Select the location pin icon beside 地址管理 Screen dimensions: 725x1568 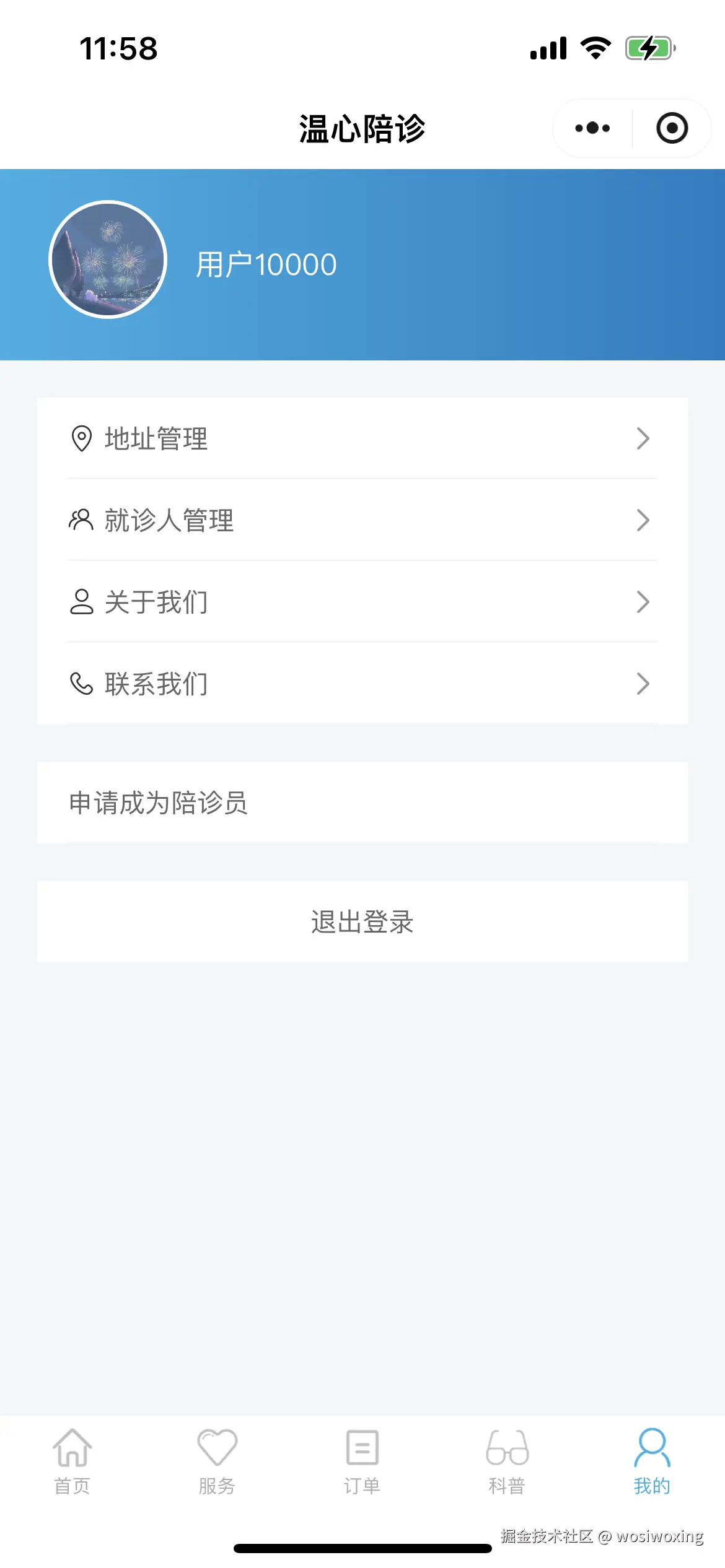point(81,438)
